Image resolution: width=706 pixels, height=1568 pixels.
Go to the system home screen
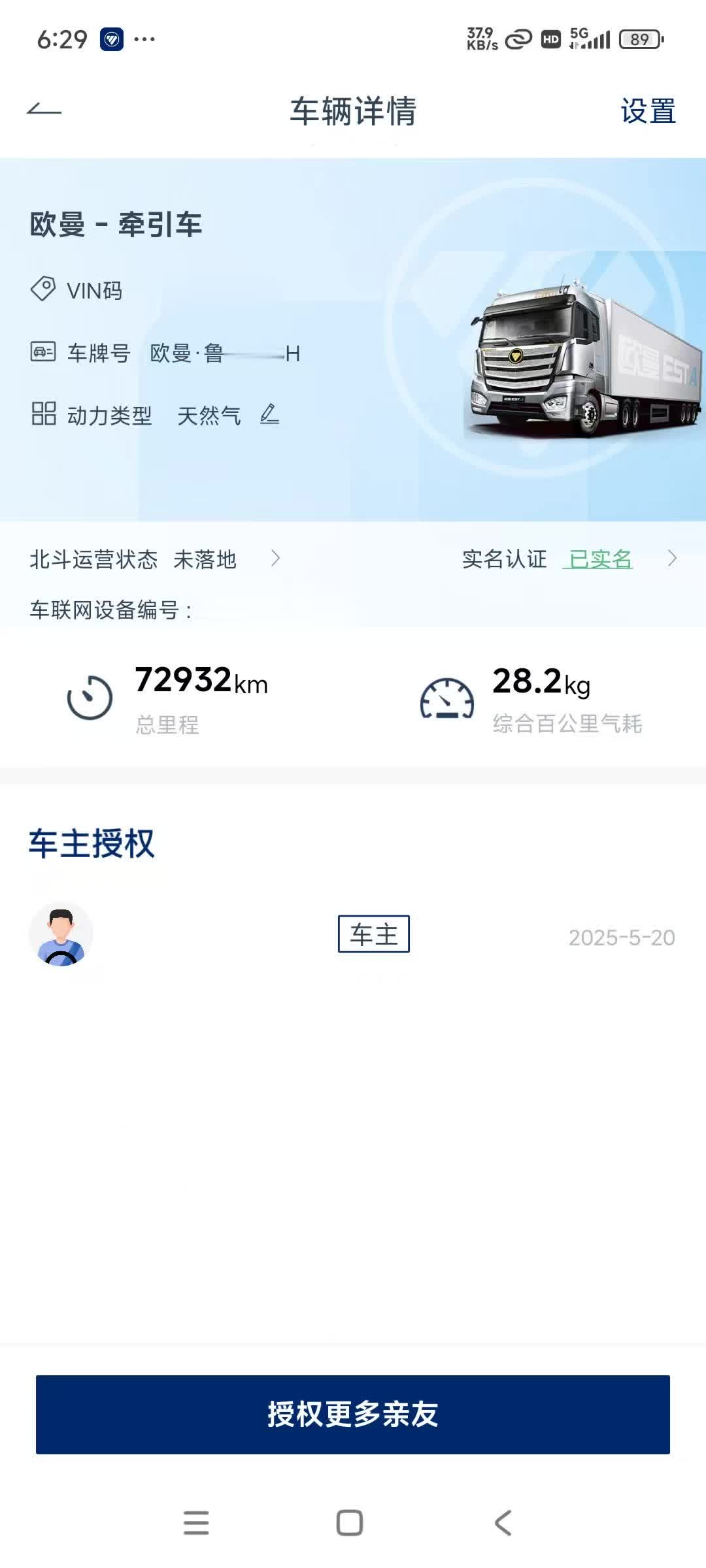point(350,1523)
